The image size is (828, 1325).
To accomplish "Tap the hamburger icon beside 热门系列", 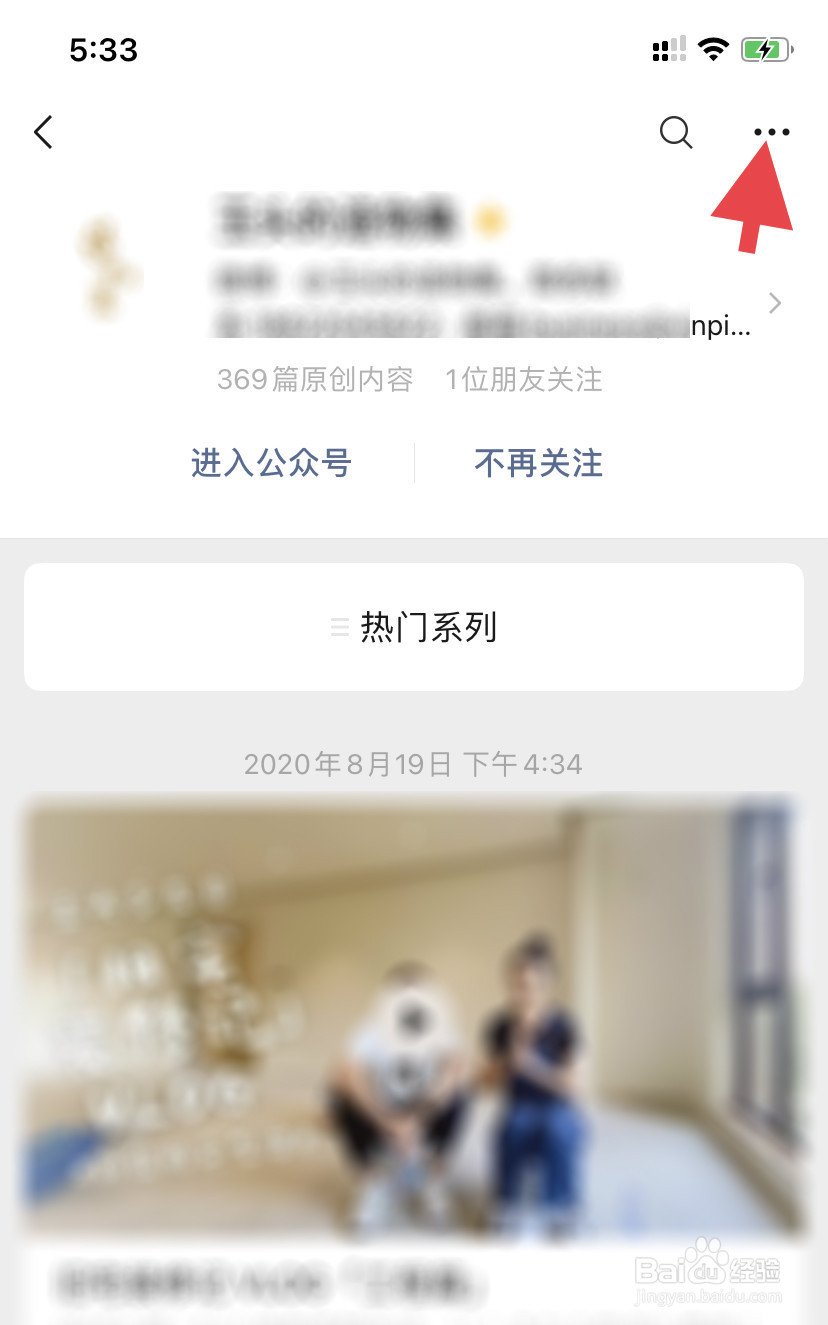I will [339, 628].
